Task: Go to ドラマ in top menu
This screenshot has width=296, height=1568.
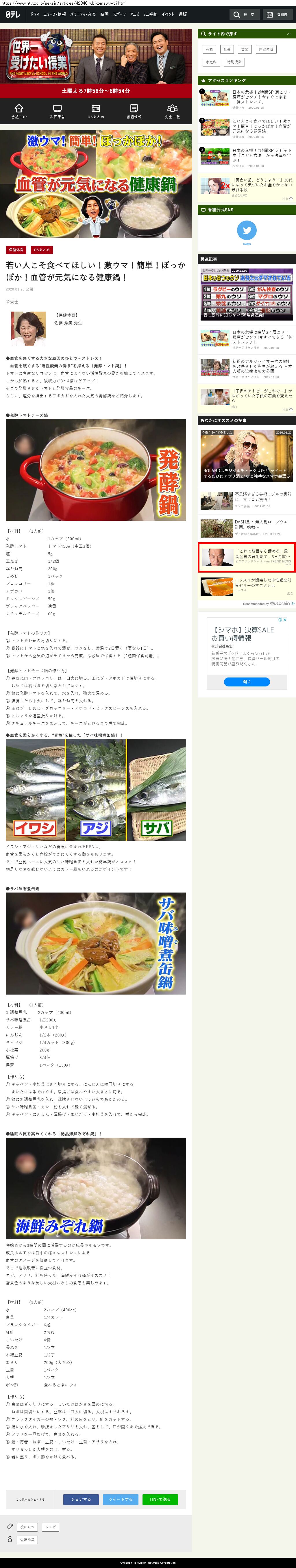Action: 35,14
